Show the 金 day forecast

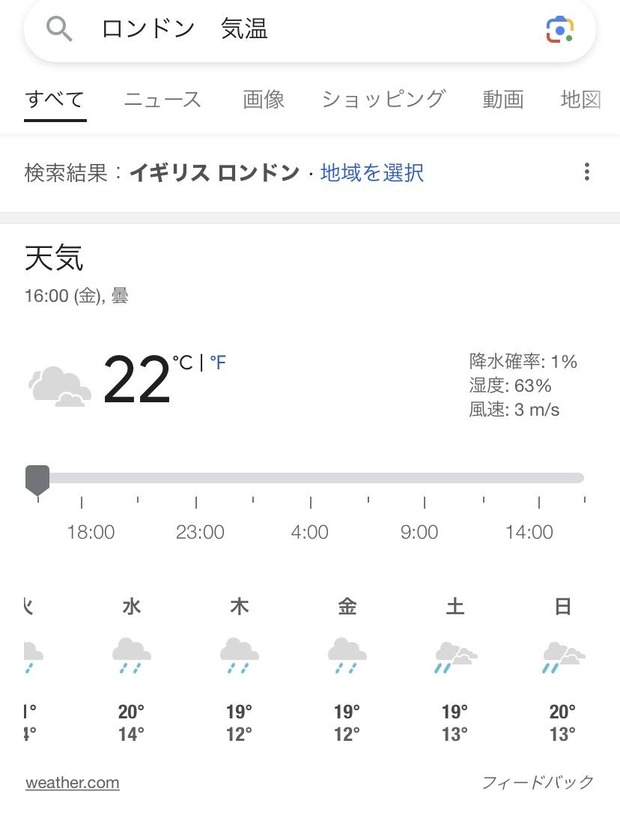[347, 668]
